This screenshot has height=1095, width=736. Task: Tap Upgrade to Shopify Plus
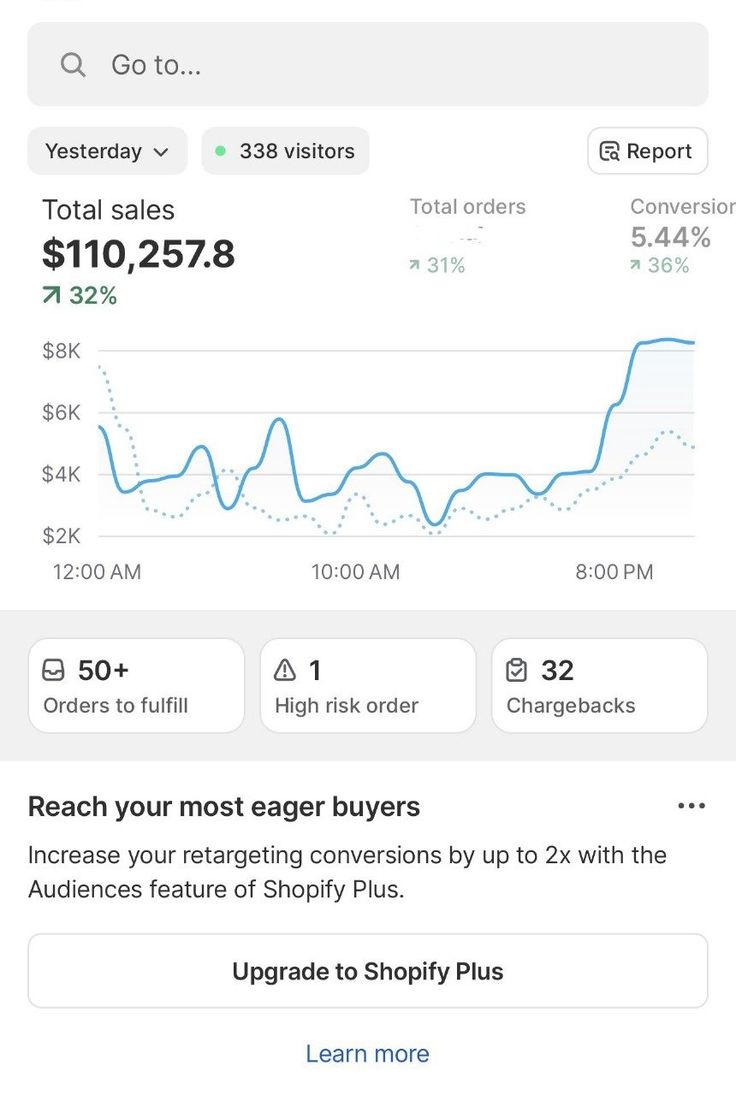coord(367,971)
